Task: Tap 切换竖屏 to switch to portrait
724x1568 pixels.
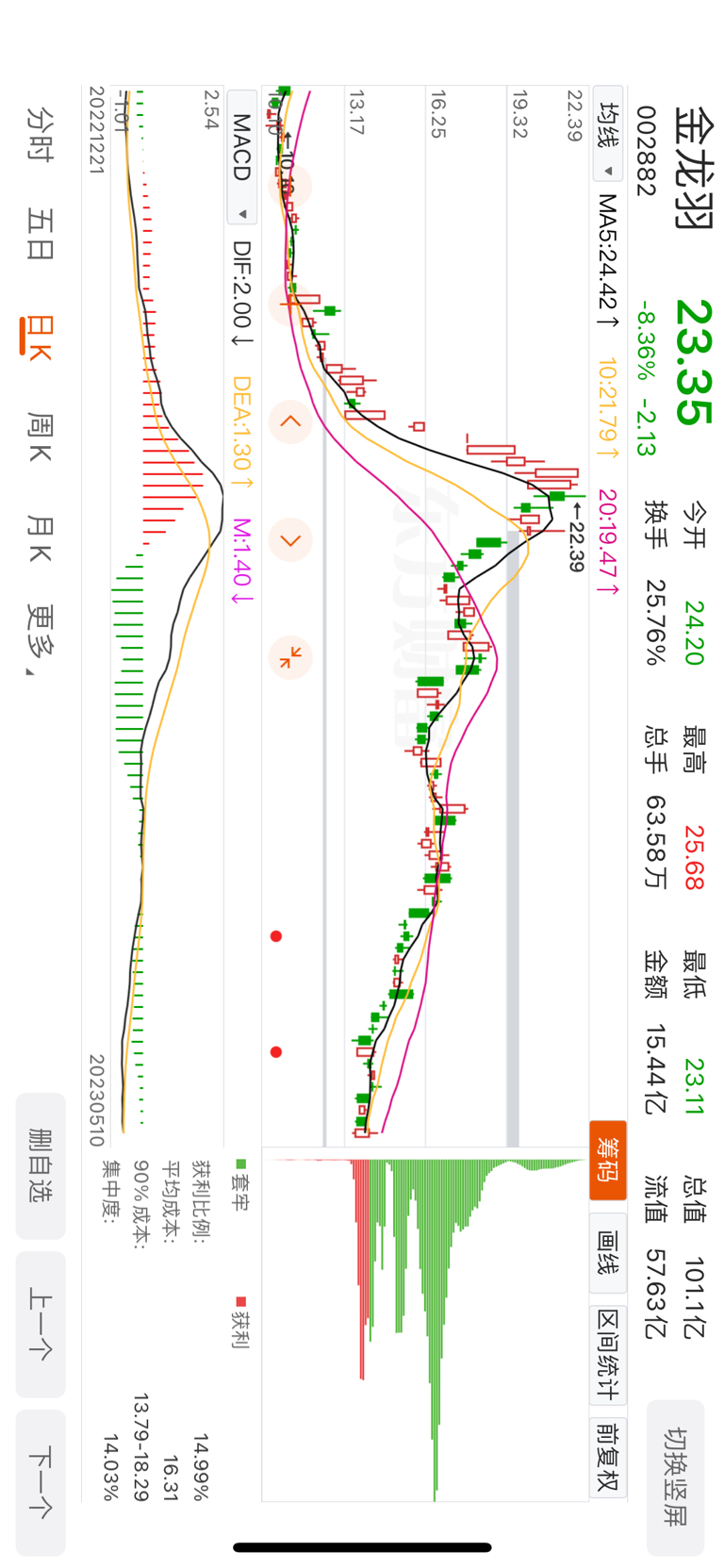Action: (x=675, y=1477)
